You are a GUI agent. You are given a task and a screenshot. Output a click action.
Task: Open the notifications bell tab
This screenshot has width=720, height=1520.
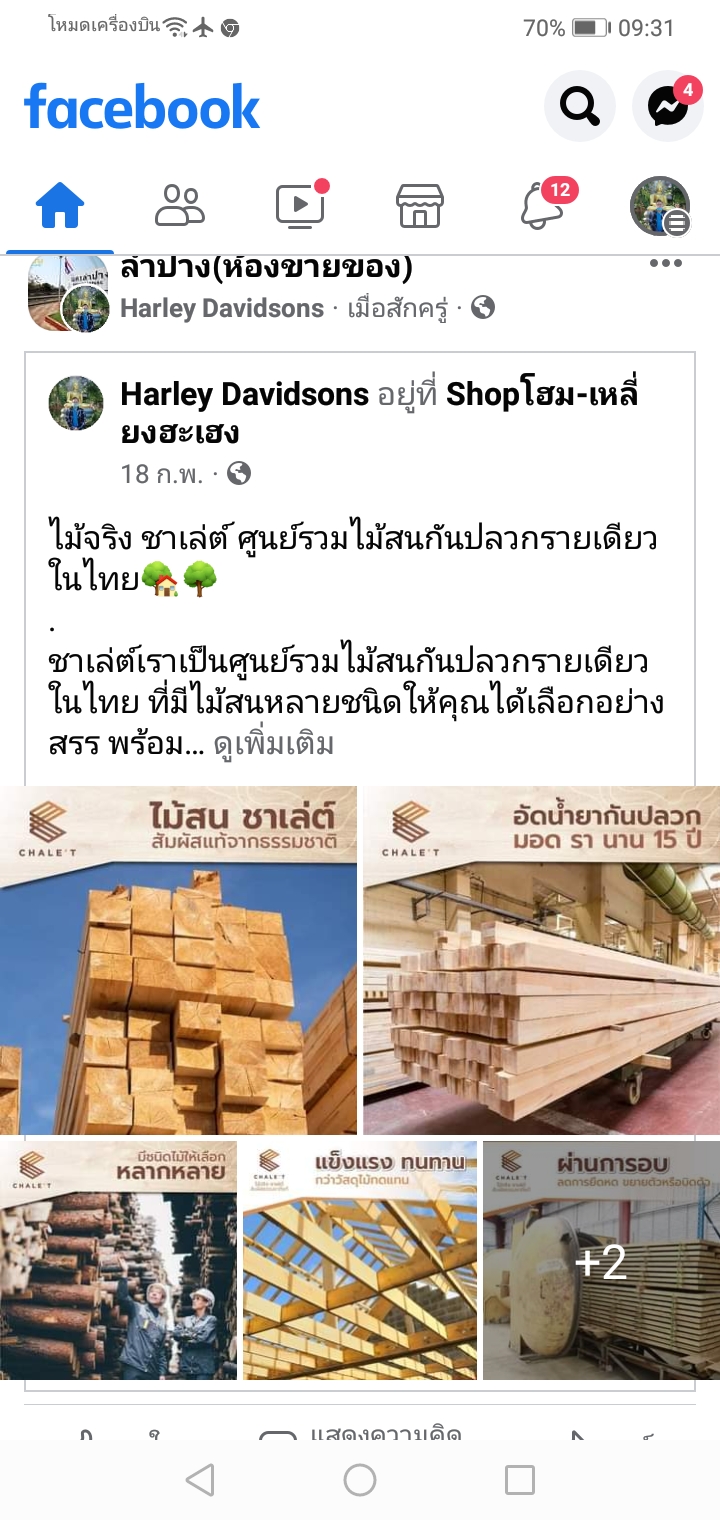click(542, 206)
